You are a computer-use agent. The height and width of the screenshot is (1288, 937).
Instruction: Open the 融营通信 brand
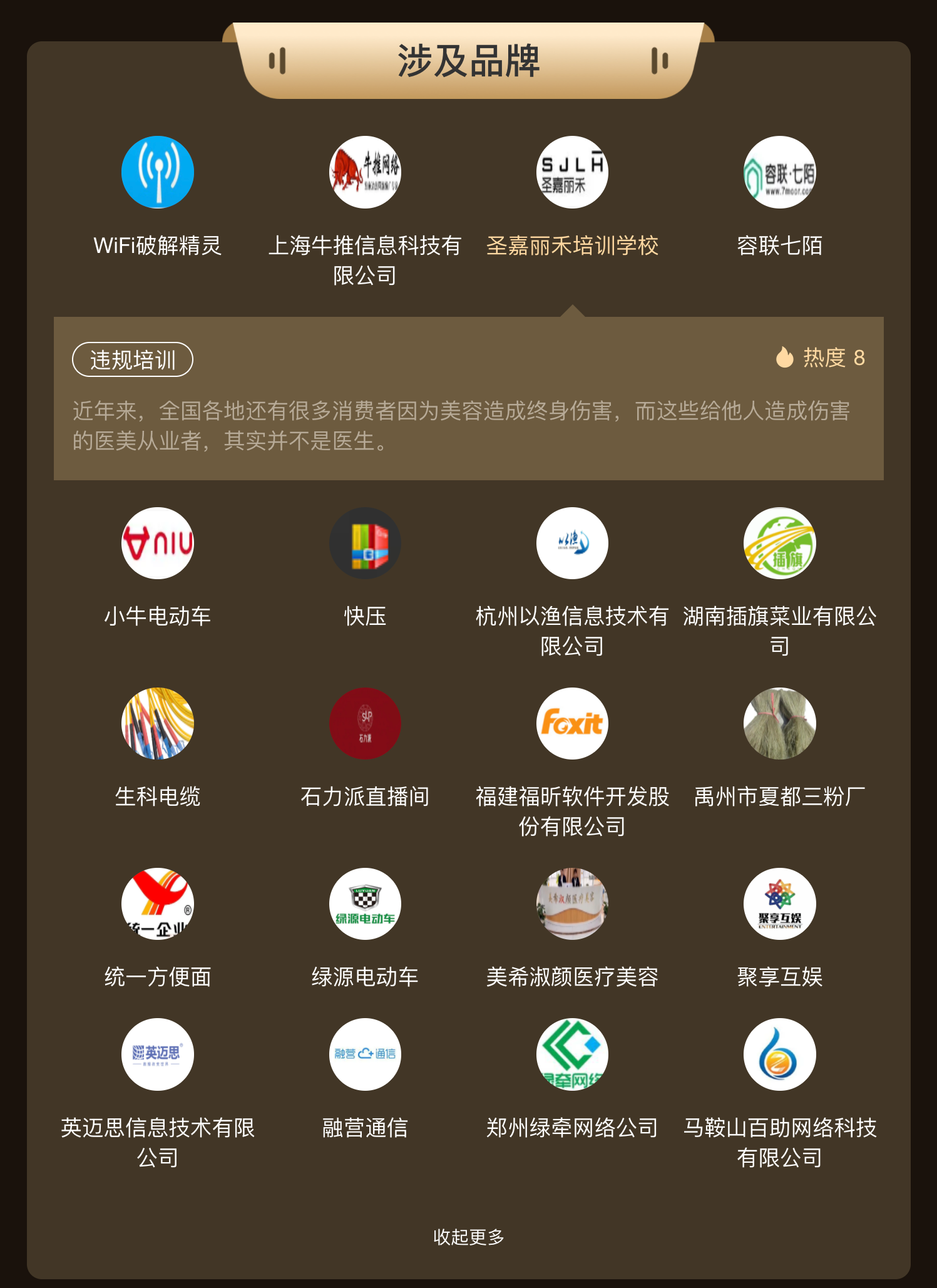pyautogui.click(x=365, y=1054)
